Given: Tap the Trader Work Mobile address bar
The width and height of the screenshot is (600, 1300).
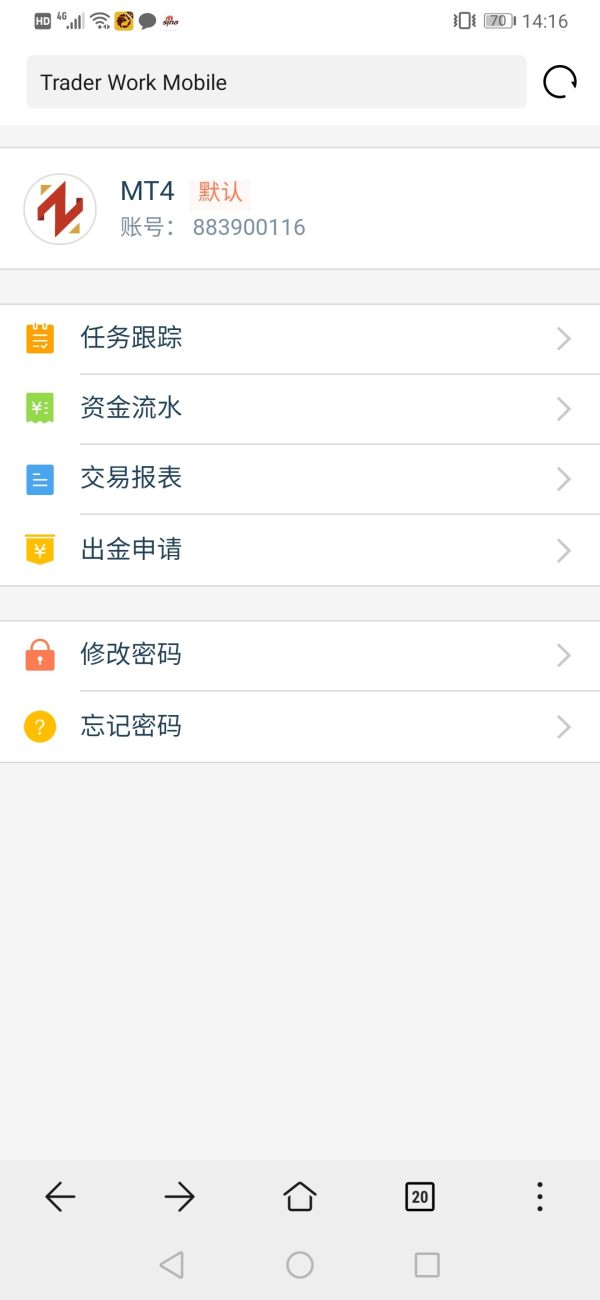Looking at the screenshot, I should click(x=276, y=82).
